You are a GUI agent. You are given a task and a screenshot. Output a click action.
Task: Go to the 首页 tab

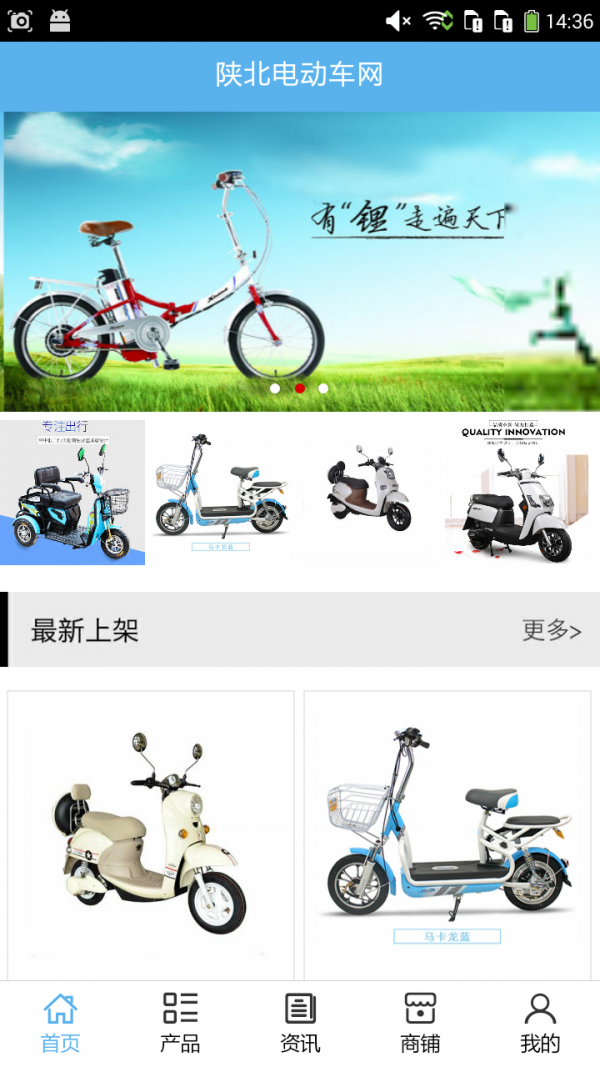click(60, 1023)
